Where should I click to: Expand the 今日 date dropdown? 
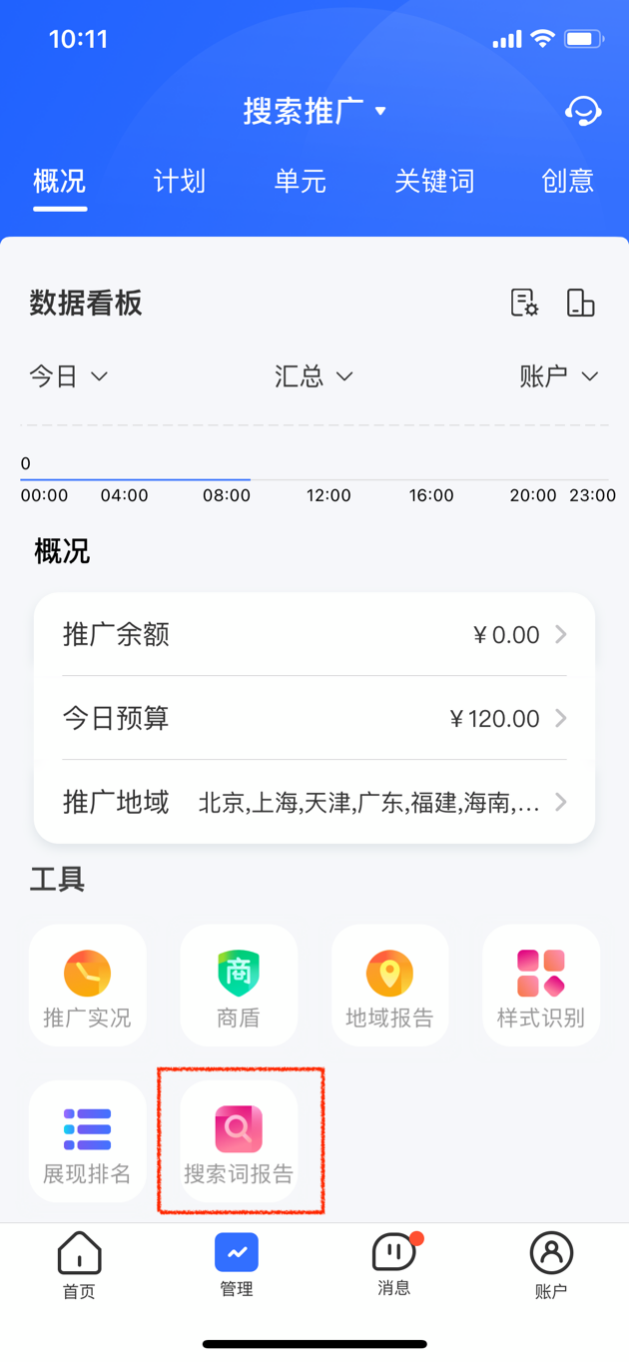click(68, 376)
